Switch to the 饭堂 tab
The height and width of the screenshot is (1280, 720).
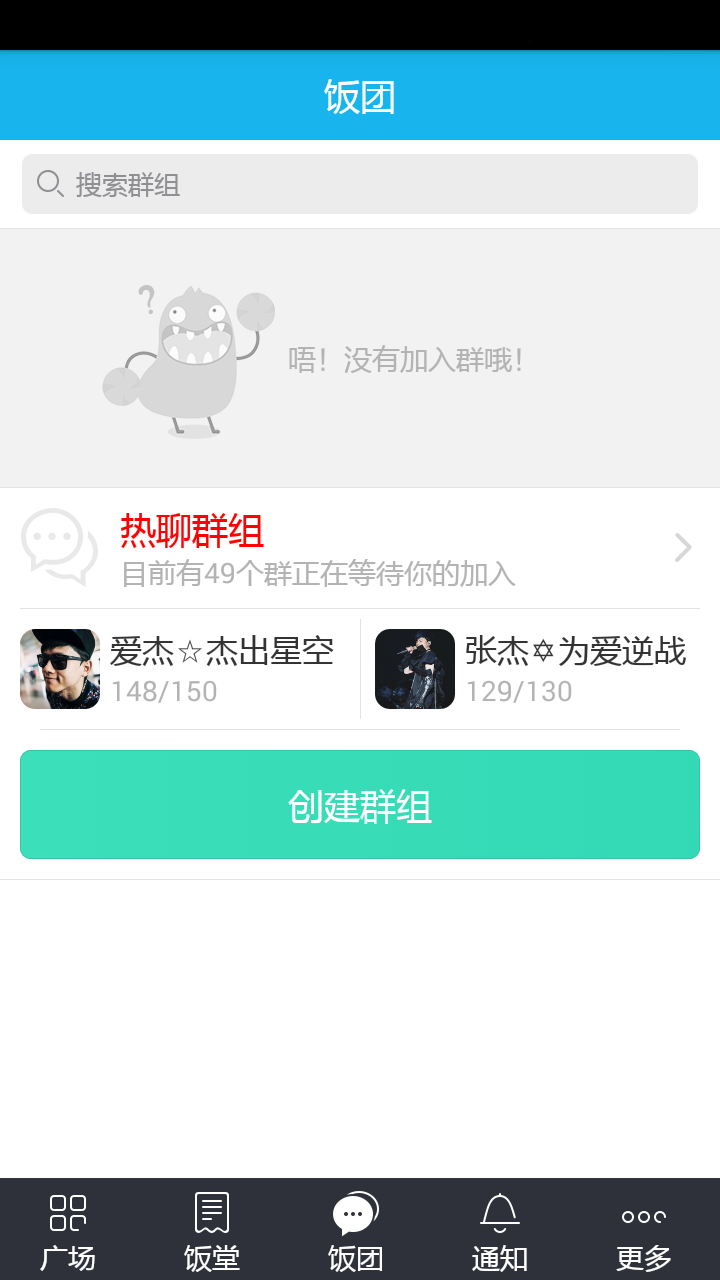pyautogui.click(x=212, y=1230)
